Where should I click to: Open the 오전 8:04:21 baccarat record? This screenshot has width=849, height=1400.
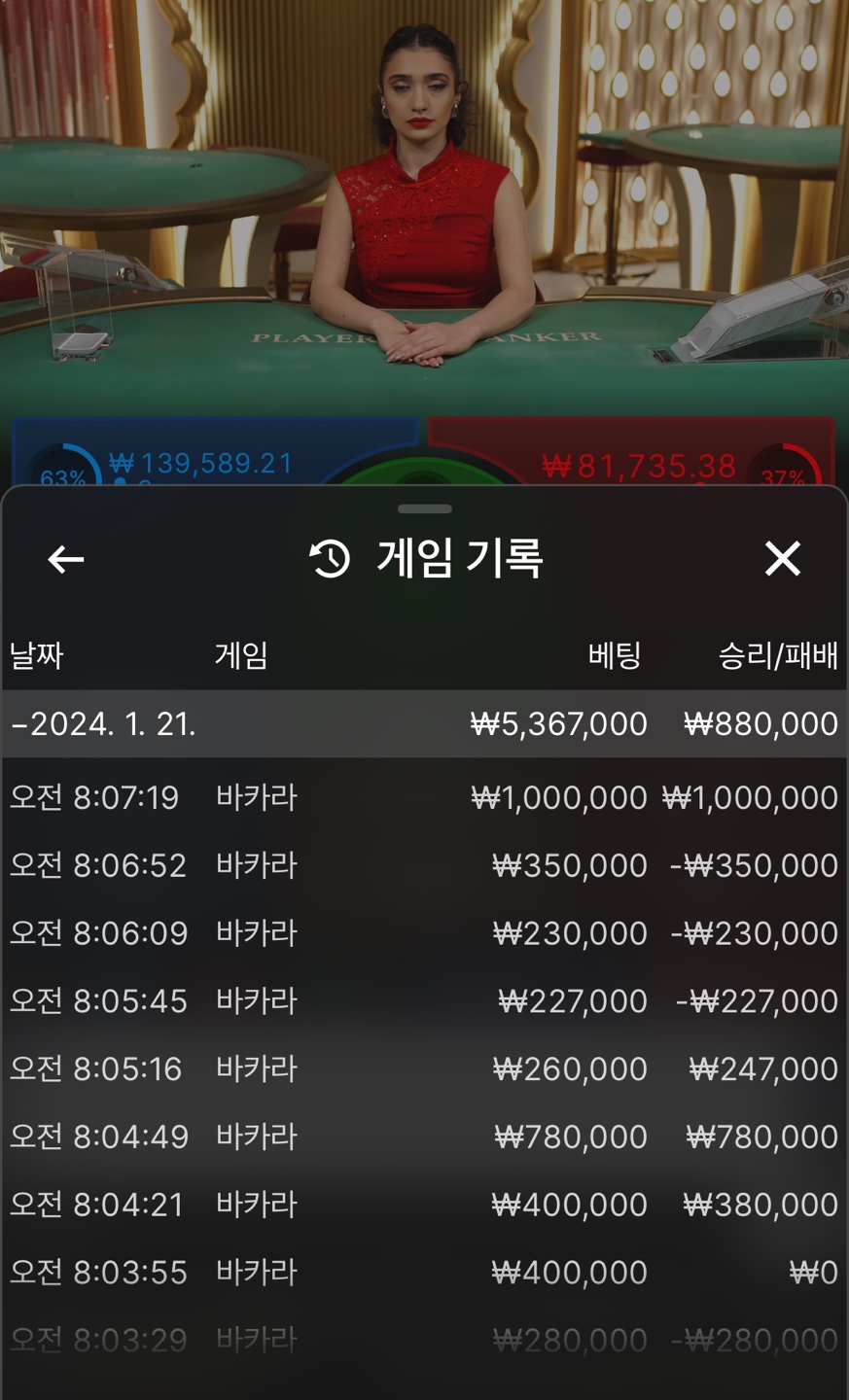point(424,1205)
